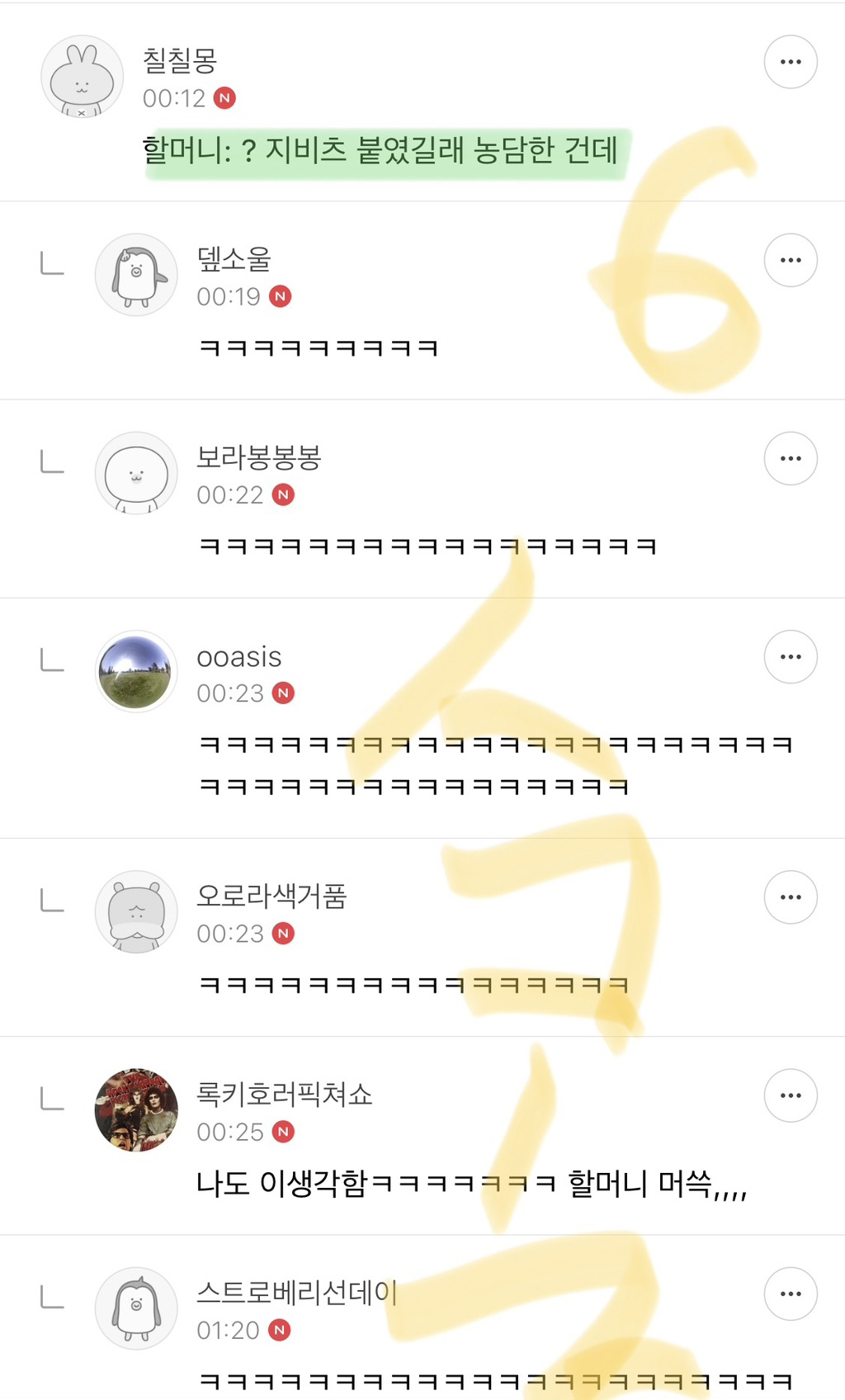The width and height of the screenshot is (845, 1400).
Task: Open 오로라색거품's profile avatar
Action: point(136,911)
